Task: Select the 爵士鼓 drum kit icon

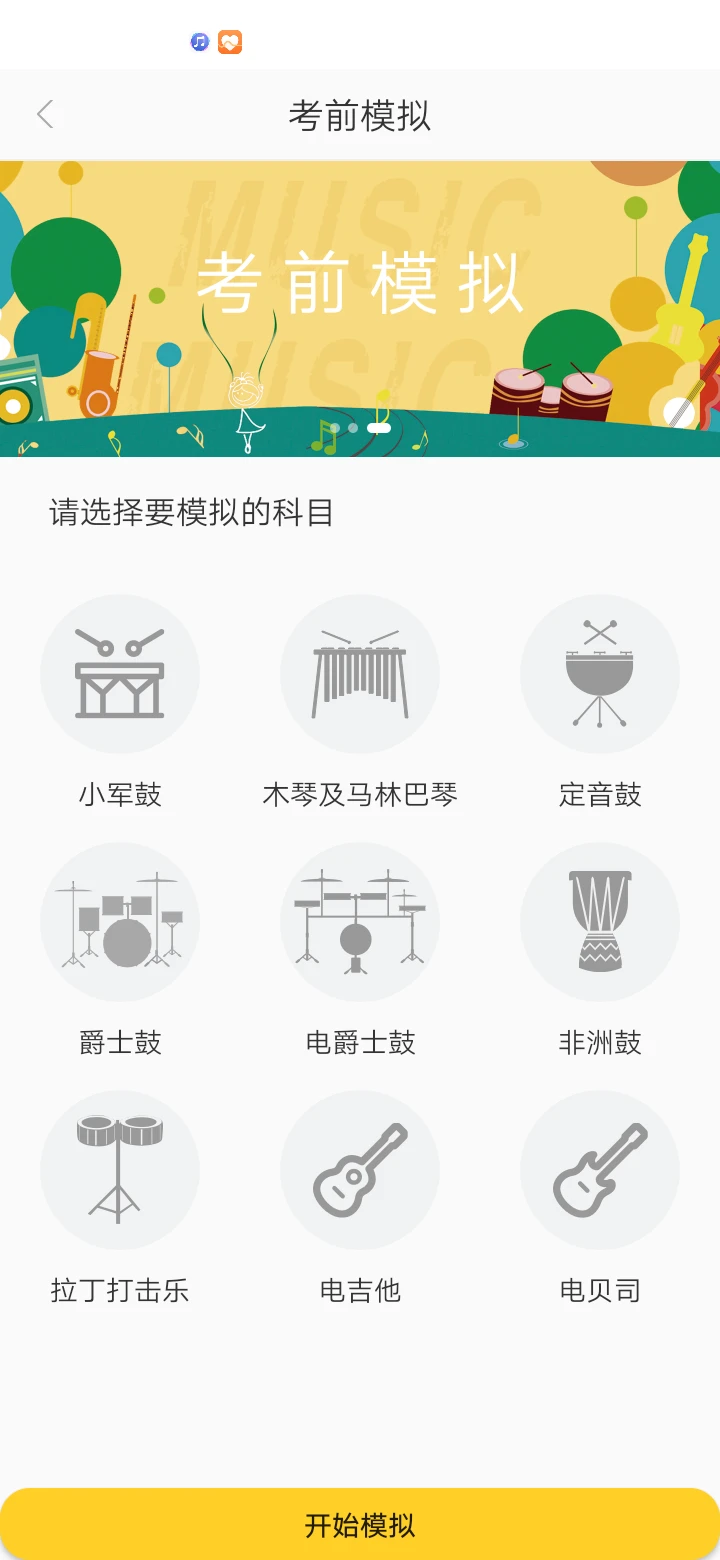Action: (x=120, y=921)
